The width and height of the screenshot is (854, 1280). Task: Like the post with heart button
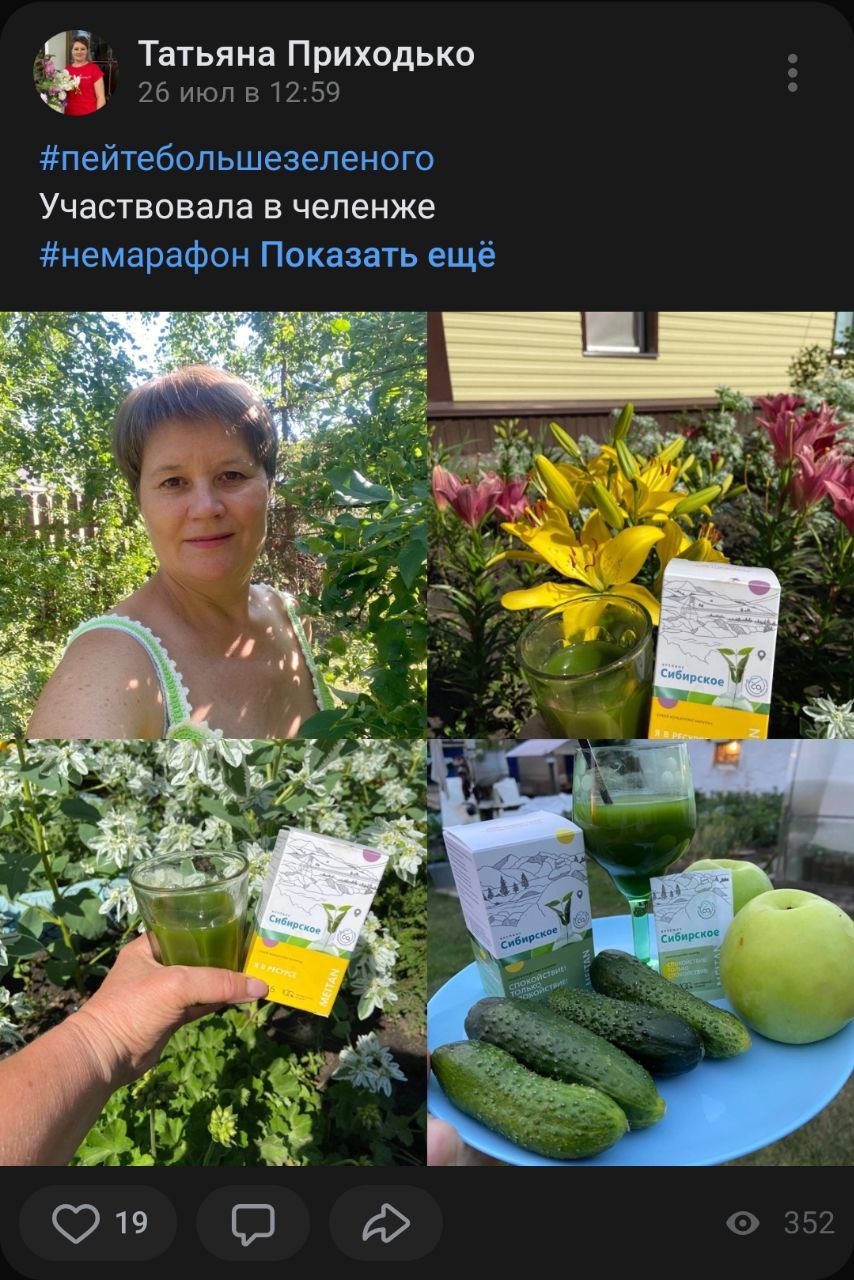pyautogui.click(x=98, y=1222)
